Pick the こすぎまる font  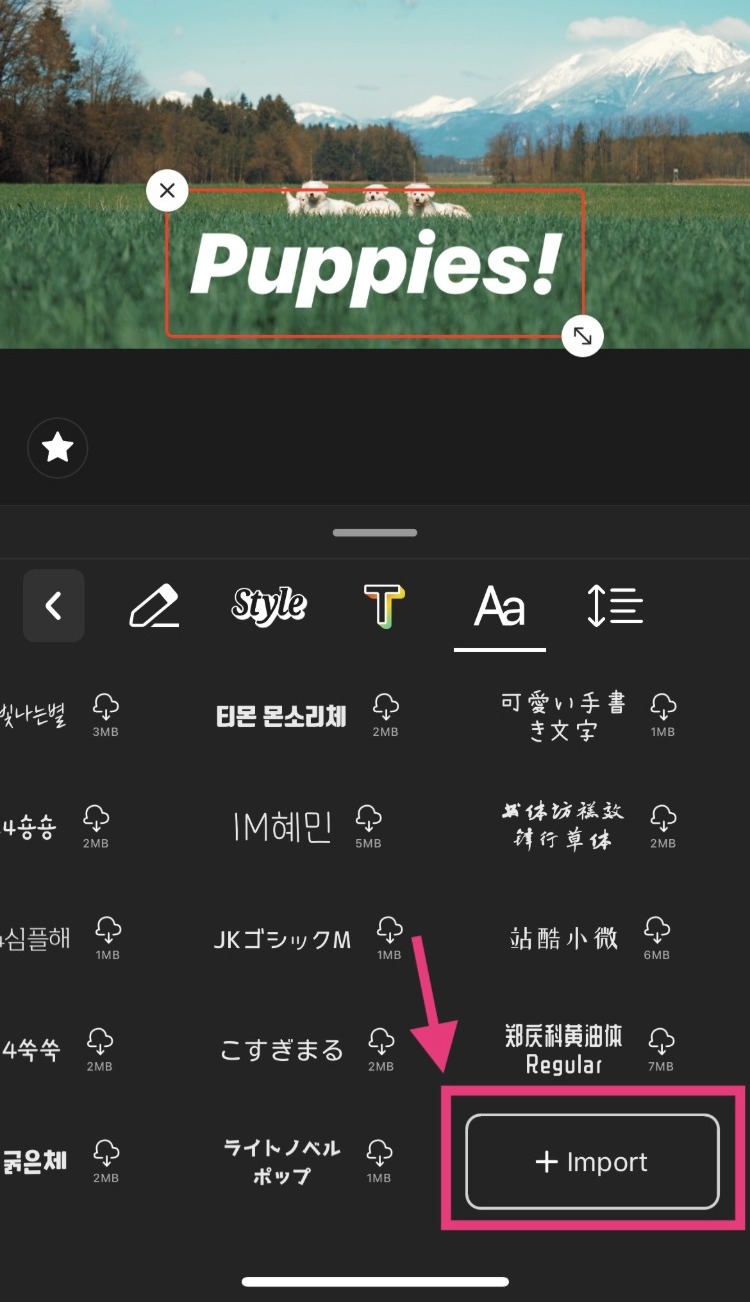coord(281,1050)
